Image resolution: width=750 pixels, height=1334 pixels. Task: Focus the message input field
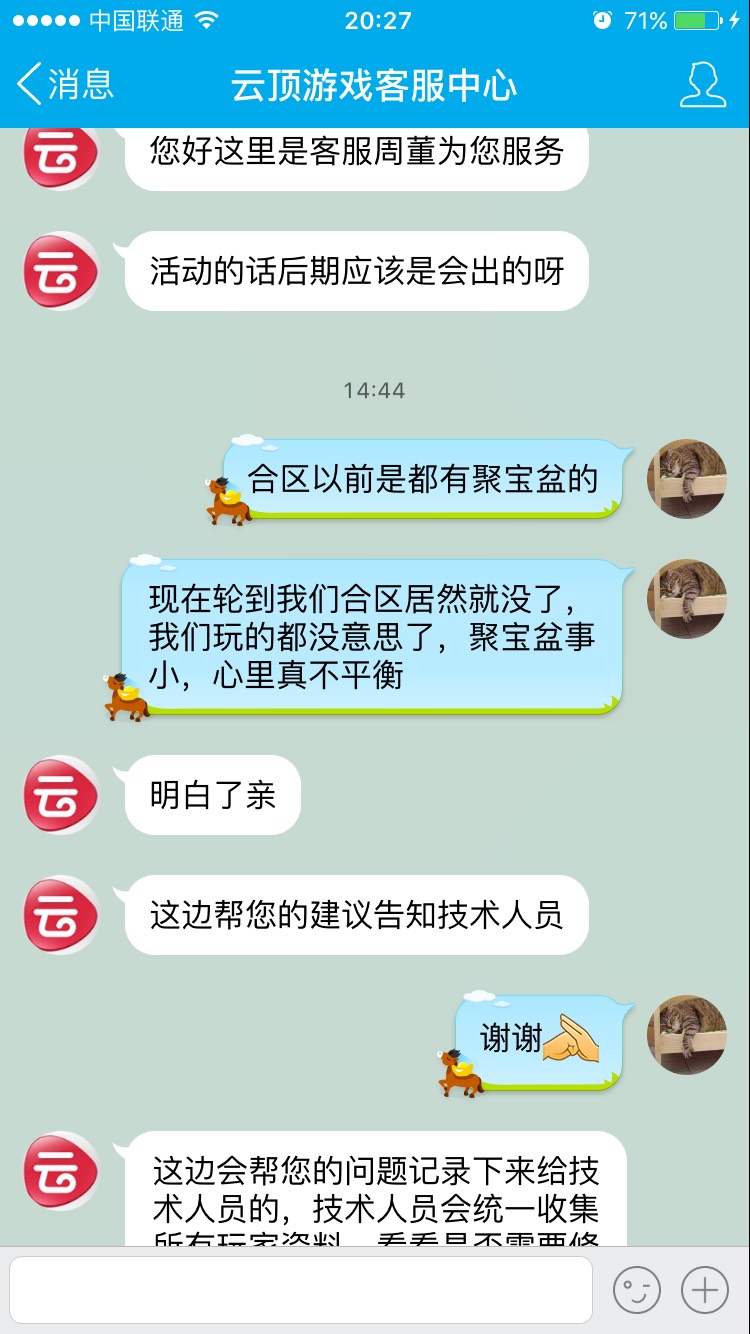pos(300,1290)
